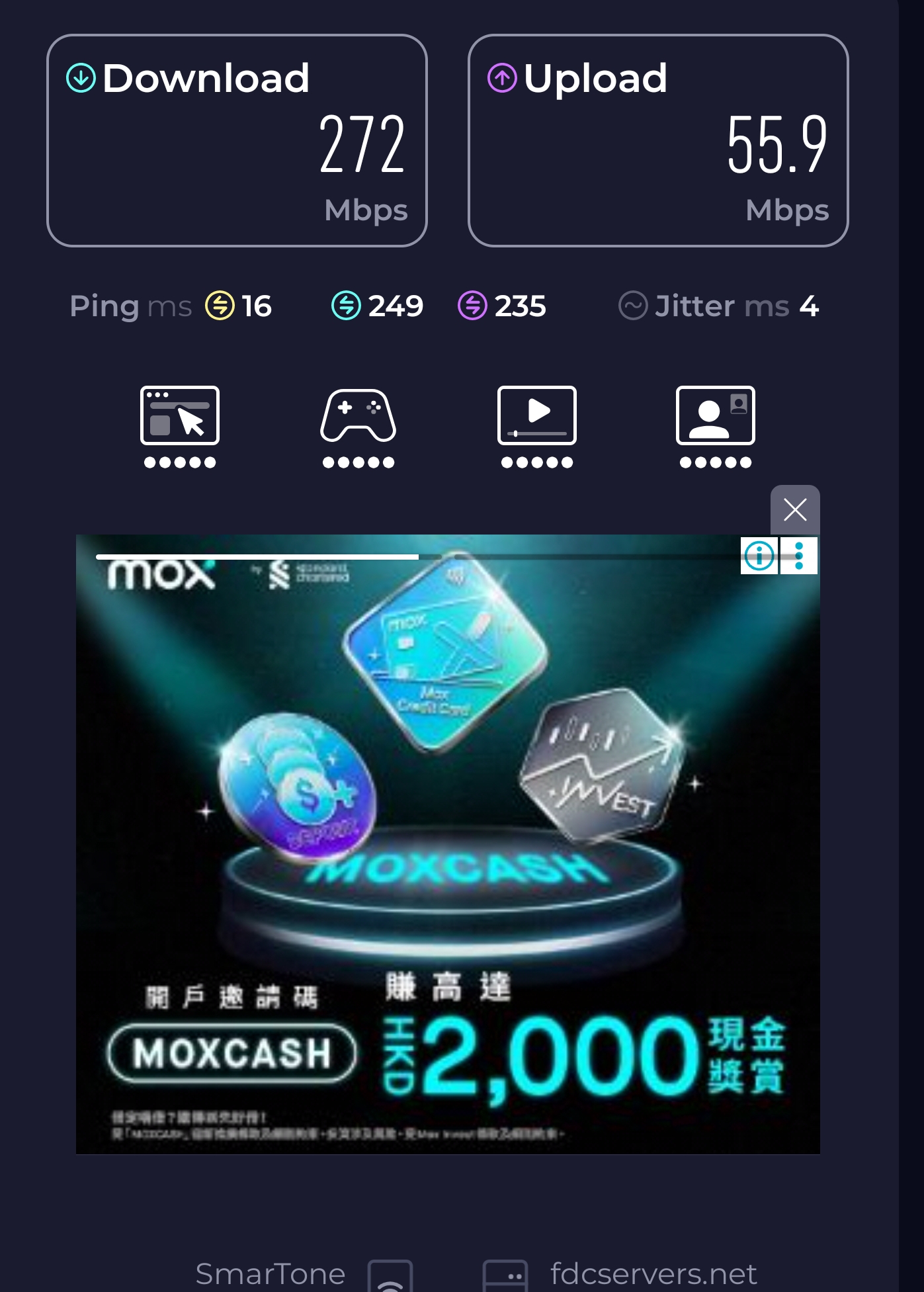Viewport: 924px width, 1292px height.
Task: Select the SmarTone provider
Action: point(270,1273)
